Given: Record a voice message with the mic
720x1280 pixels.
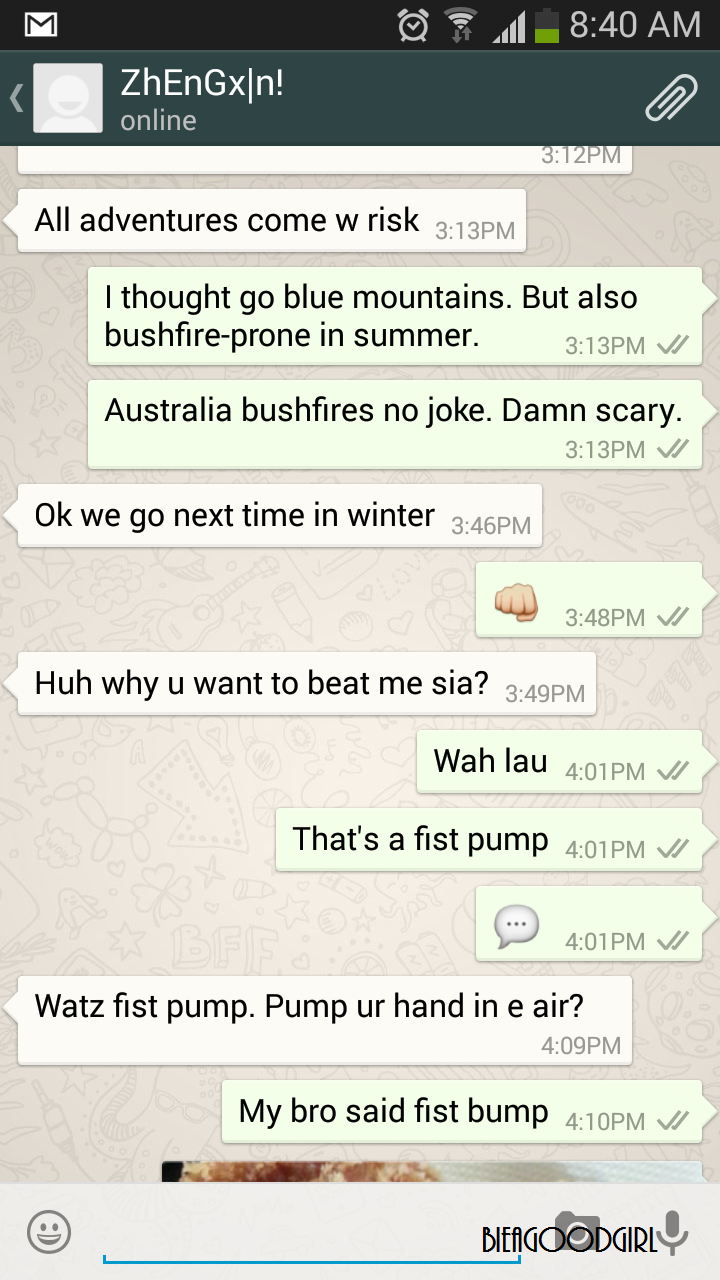Looking at the screenshot, I should 673,1232.
